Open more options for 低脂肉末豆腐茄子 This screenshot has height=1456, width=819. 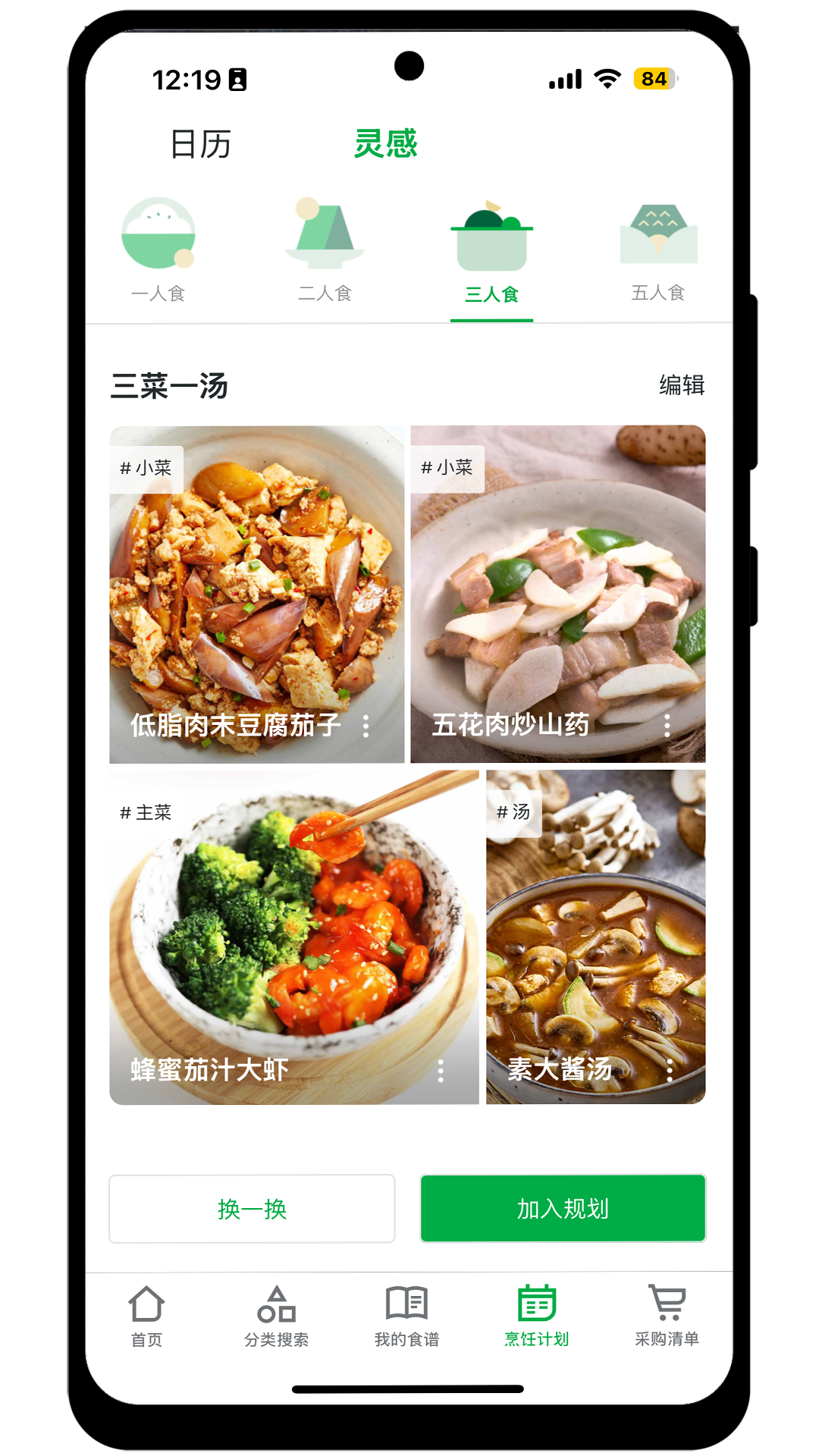[x=366, y=726]
